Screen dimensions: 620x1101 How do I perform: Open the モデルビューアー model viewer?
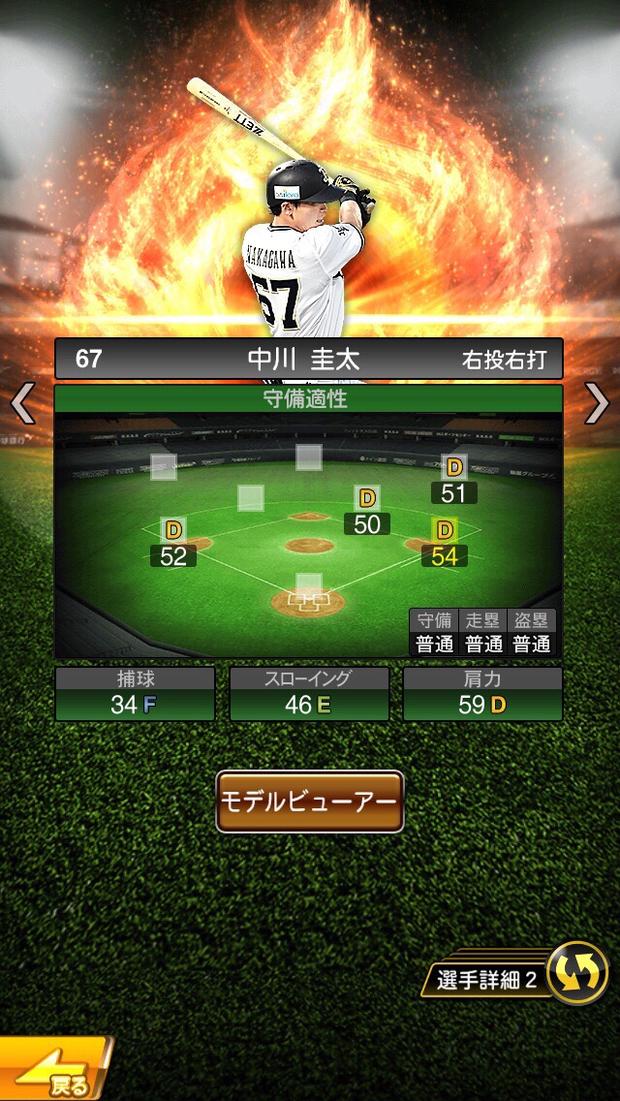click(x=310, y=801)
